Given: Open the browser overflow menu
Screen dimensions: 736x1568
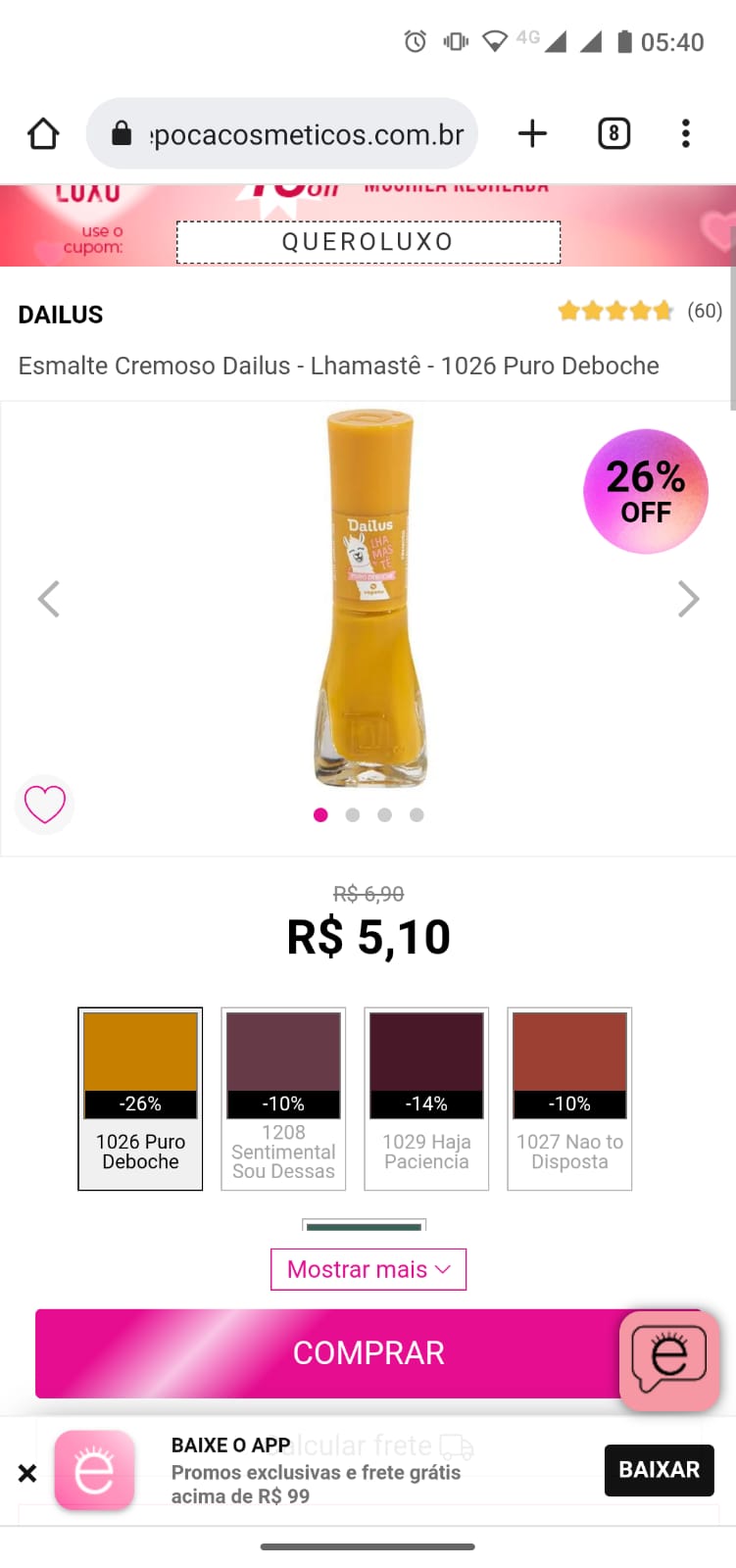Looking at the screenshot, I should coord(686,133).
